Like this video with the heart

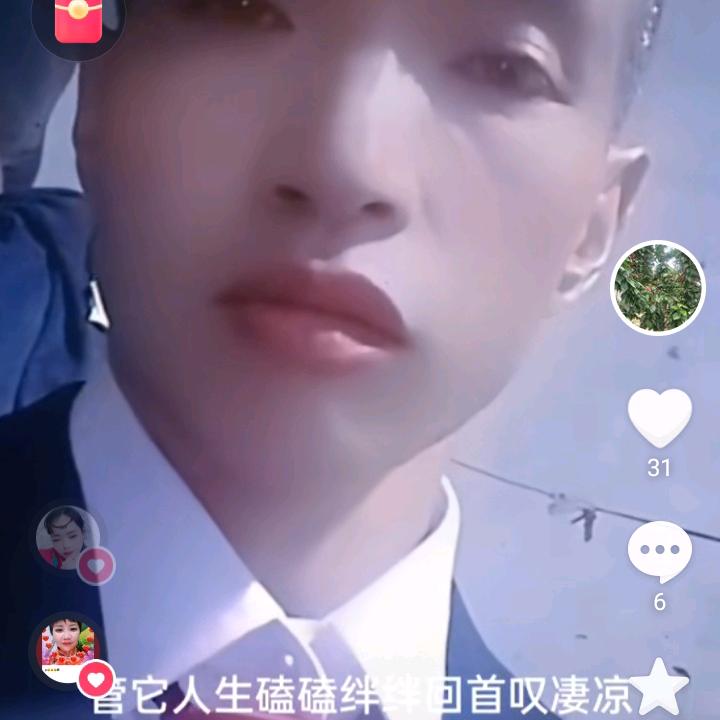(x=659, y=418)
